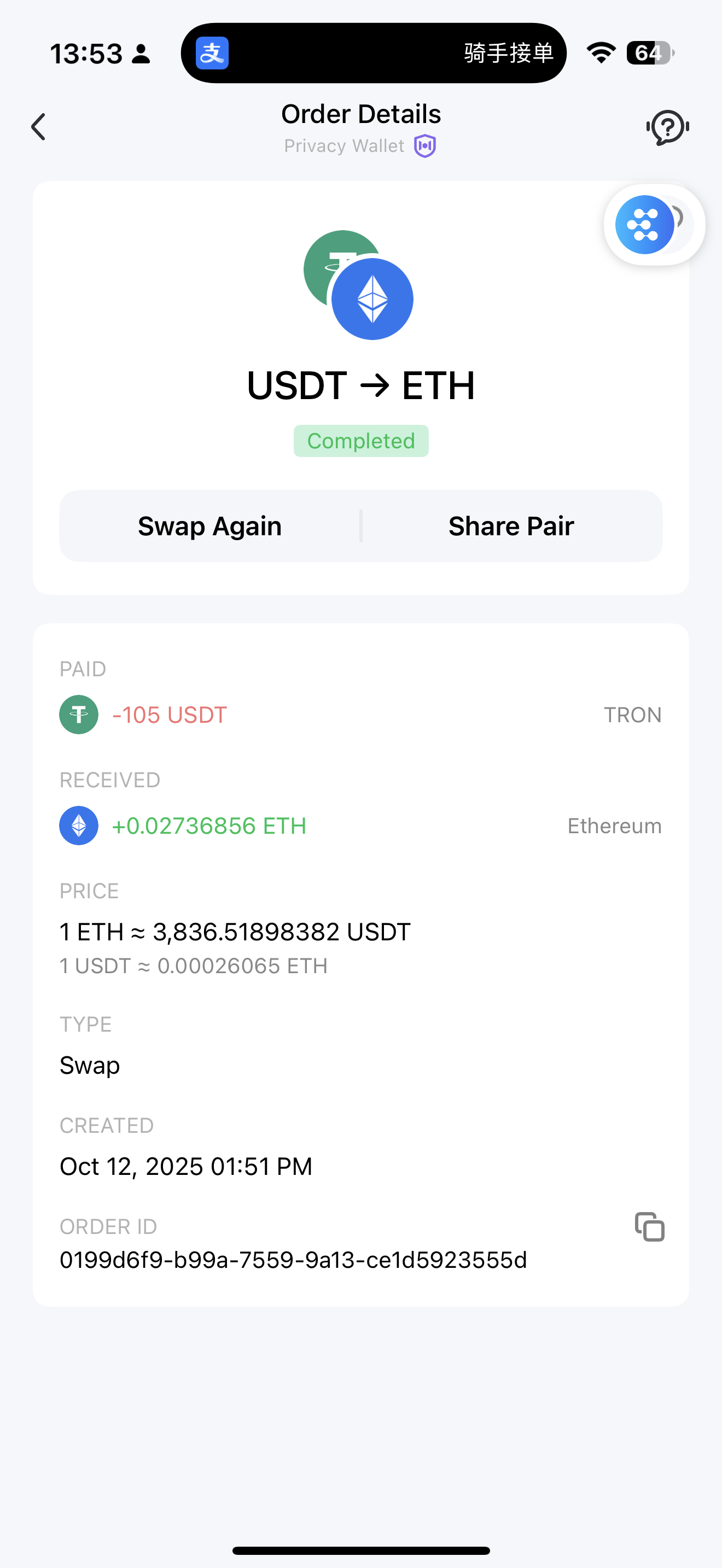Viewport: 722px width, 1568px height.
Task: Tap the Swap Again button
Action: click(210, 526)
